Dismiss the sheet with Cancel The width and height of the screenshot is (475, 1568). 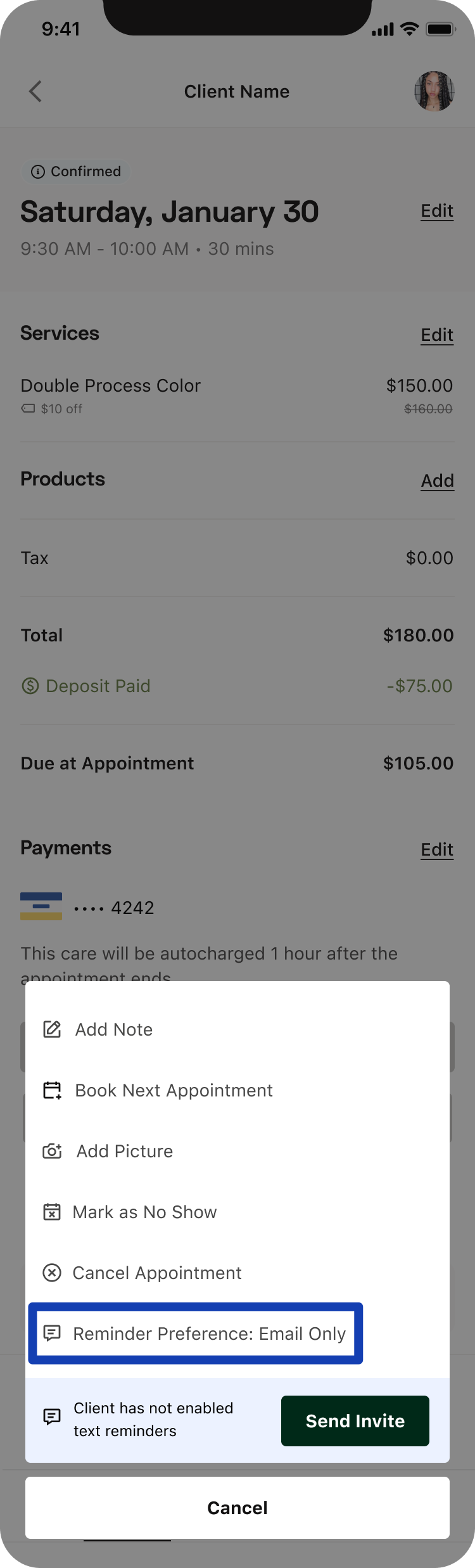pos(237,1508)
